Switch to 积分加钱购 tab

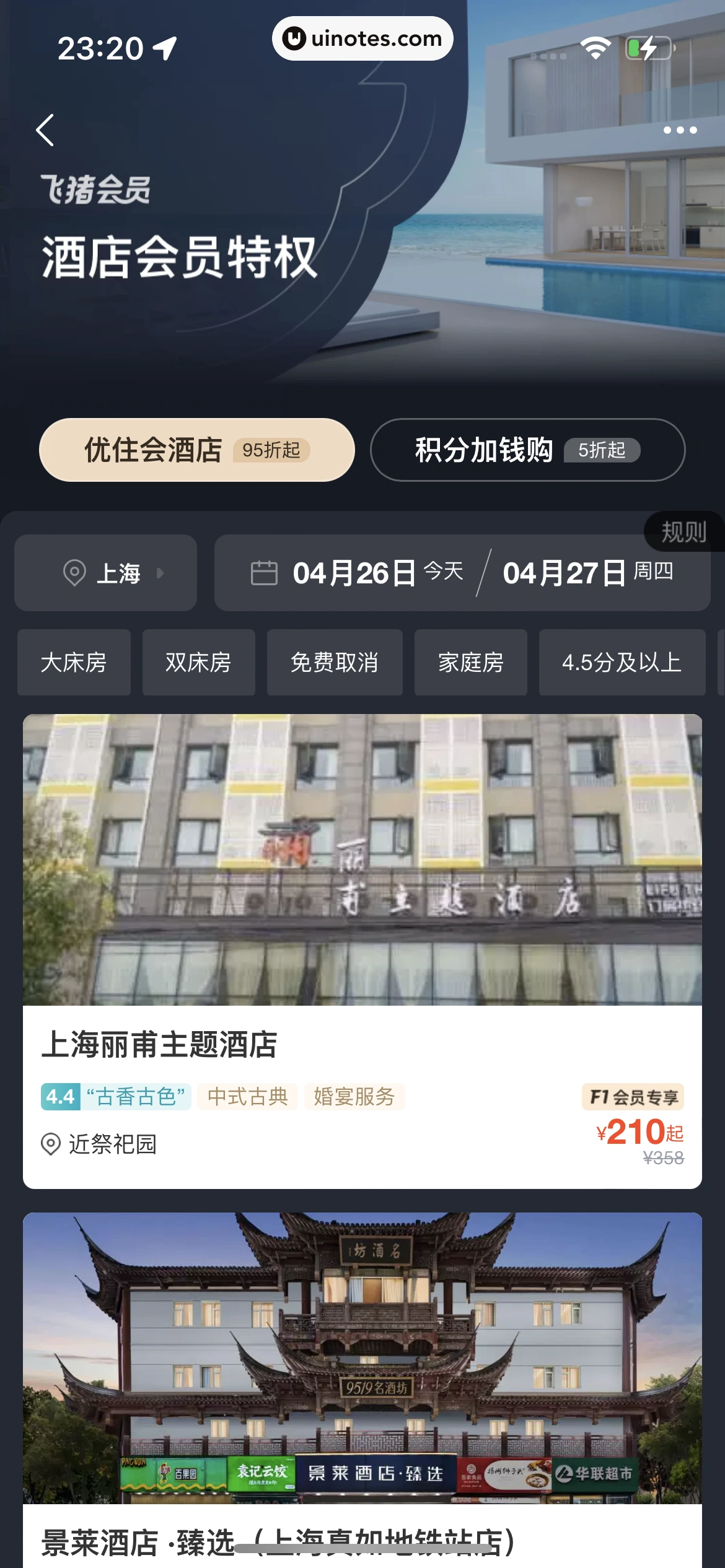[x=527, y=450]
